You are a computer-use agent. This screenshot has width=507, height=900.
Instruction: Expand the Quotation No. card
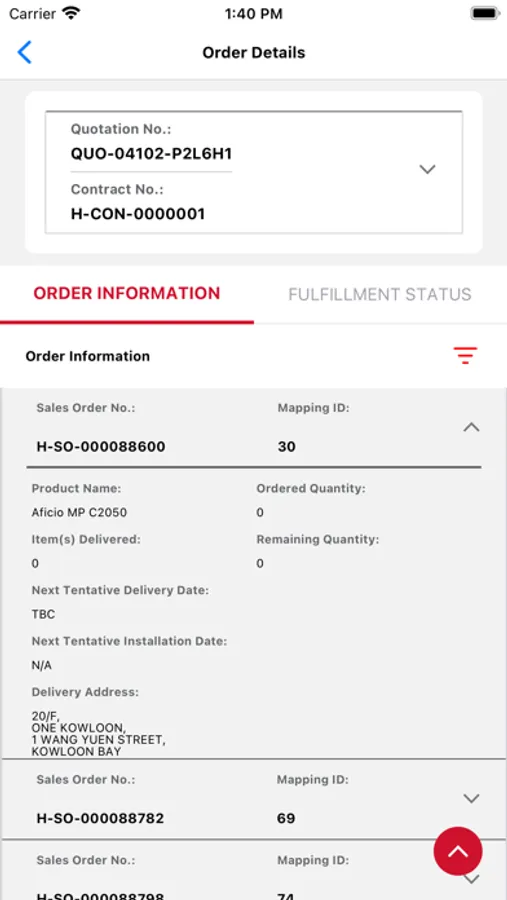coord(427,169)
